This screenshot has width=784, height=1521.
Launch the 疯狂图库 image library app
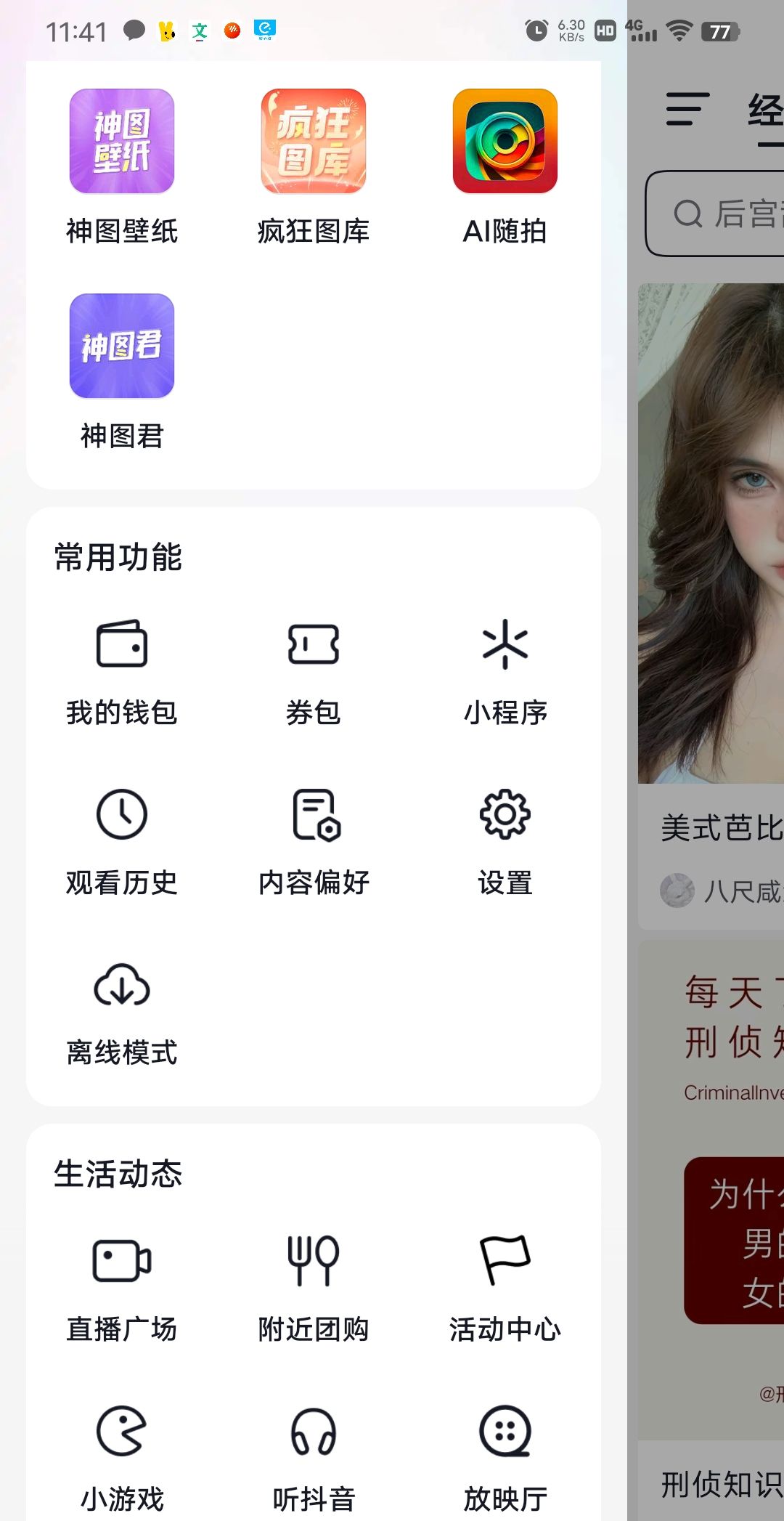(313, 142)
